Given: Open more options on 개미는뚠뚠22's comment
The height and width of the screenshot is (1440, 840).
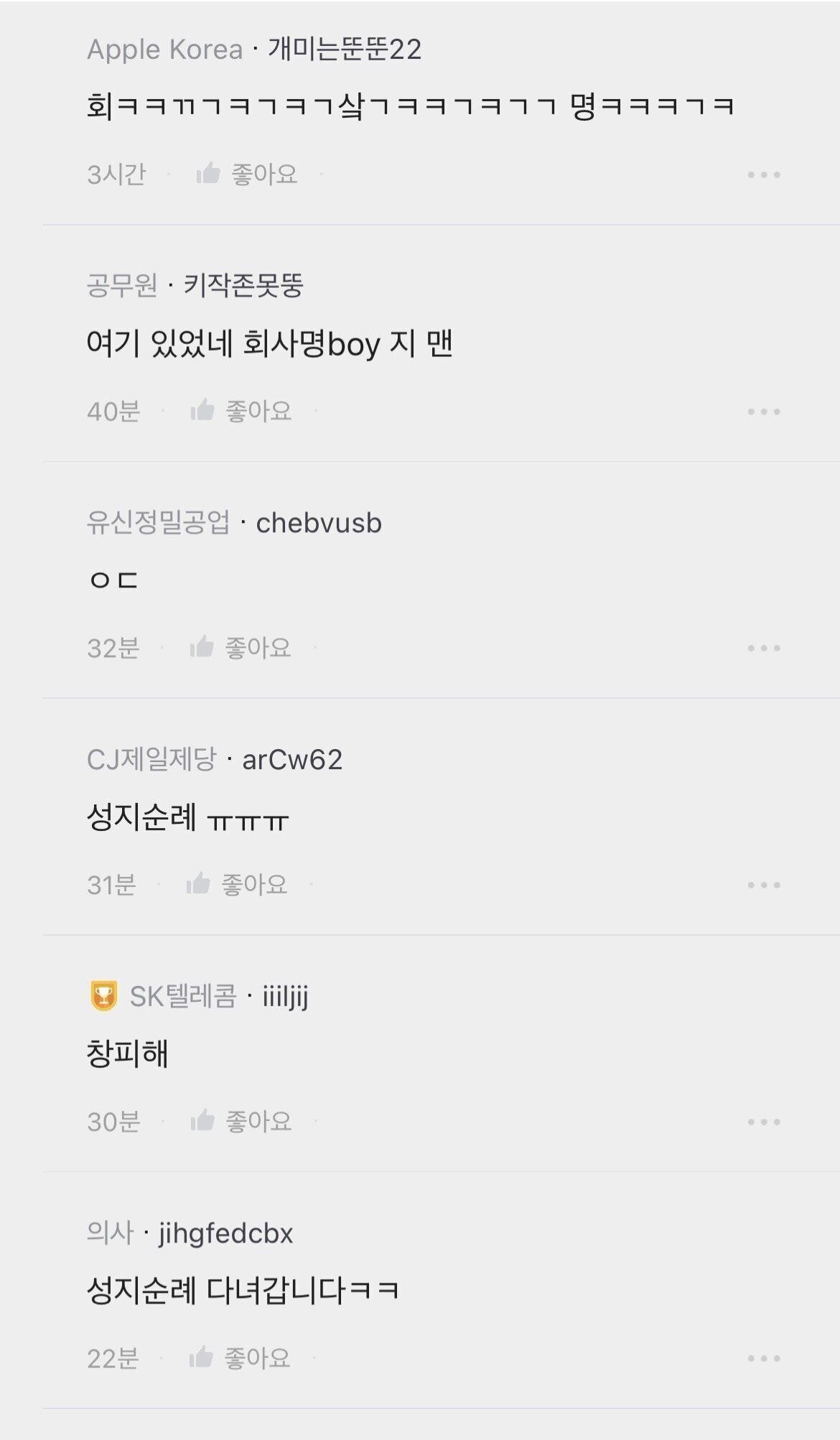Looking at the screenshot, I should point(763,175).
